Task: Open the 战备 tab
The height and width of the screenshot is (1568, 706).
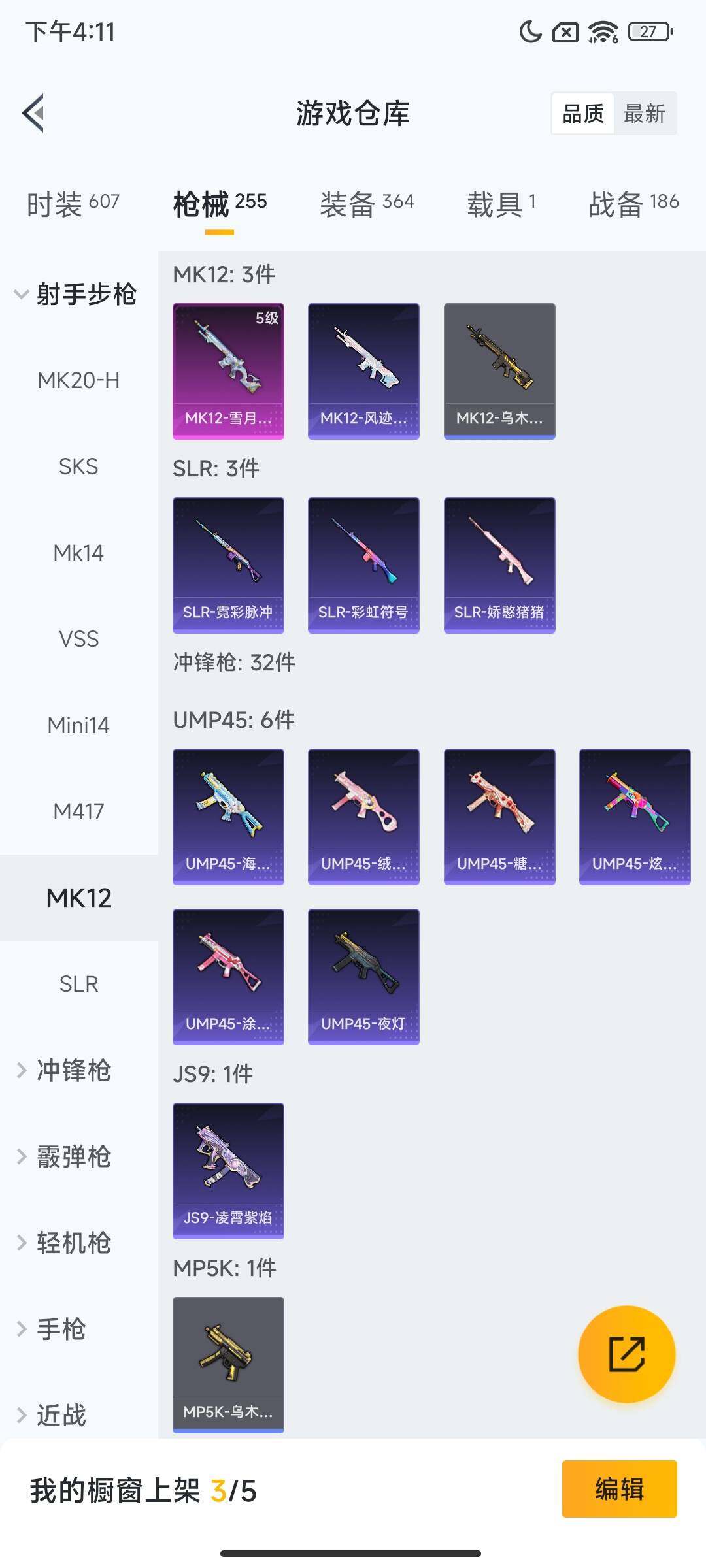Action: tap(633, 204)
